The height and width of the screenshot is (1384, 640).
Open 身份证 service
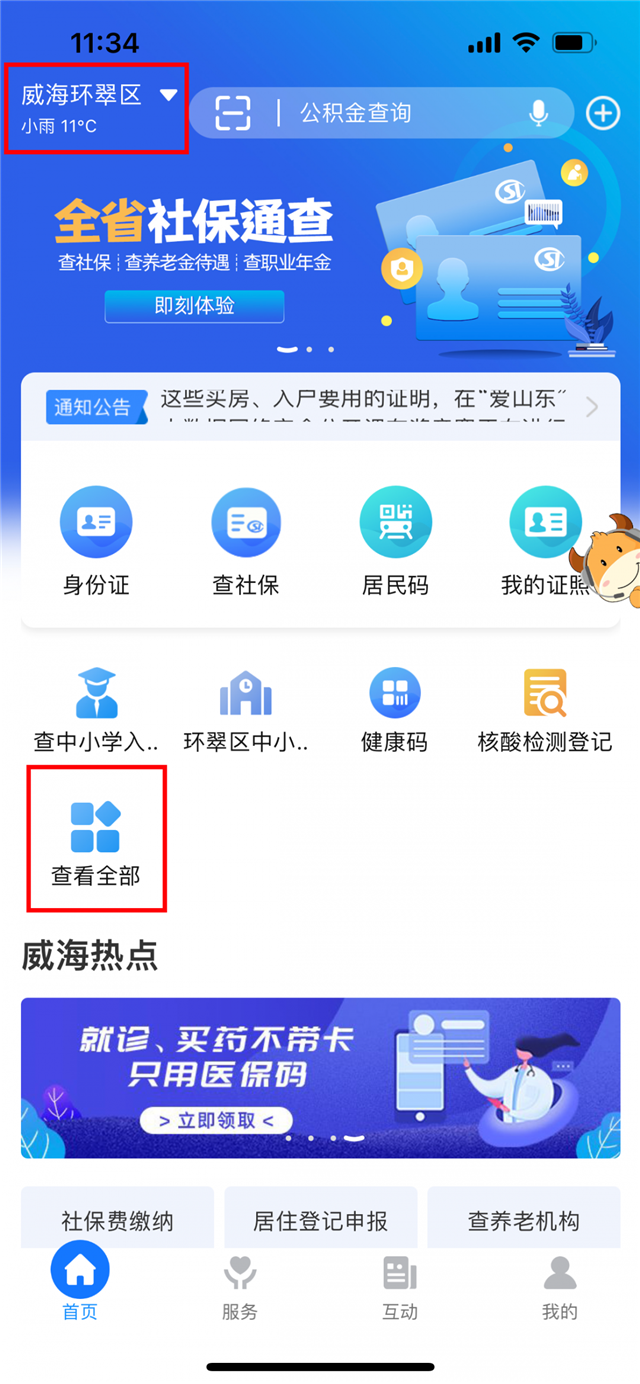pos(96,542)
